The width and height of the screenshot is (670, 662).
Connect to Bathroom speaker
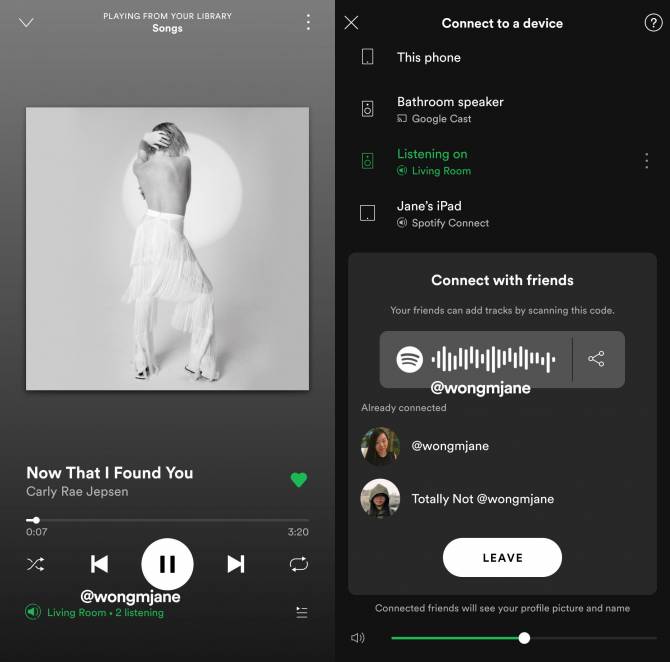[450, 109]
